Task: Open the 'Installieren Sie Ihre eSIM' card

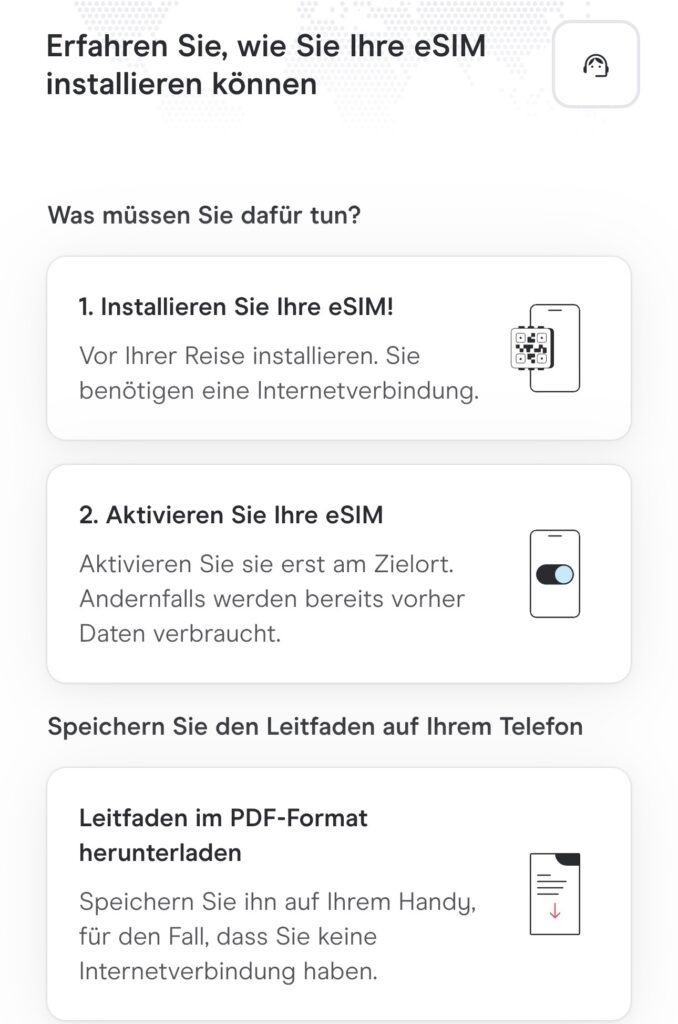Action: (338, 348)
